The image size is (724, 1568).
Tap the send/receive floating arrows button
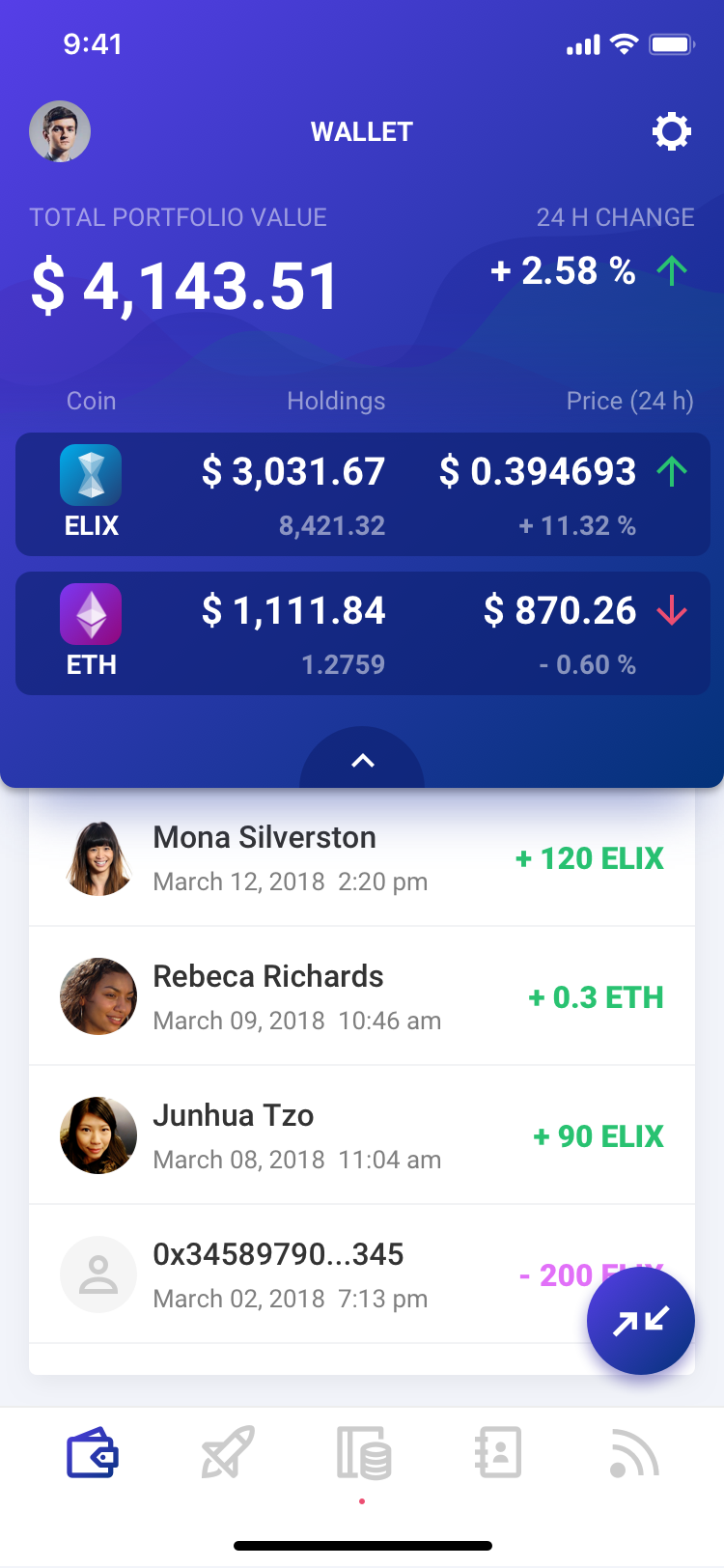tap(640, 1321)
